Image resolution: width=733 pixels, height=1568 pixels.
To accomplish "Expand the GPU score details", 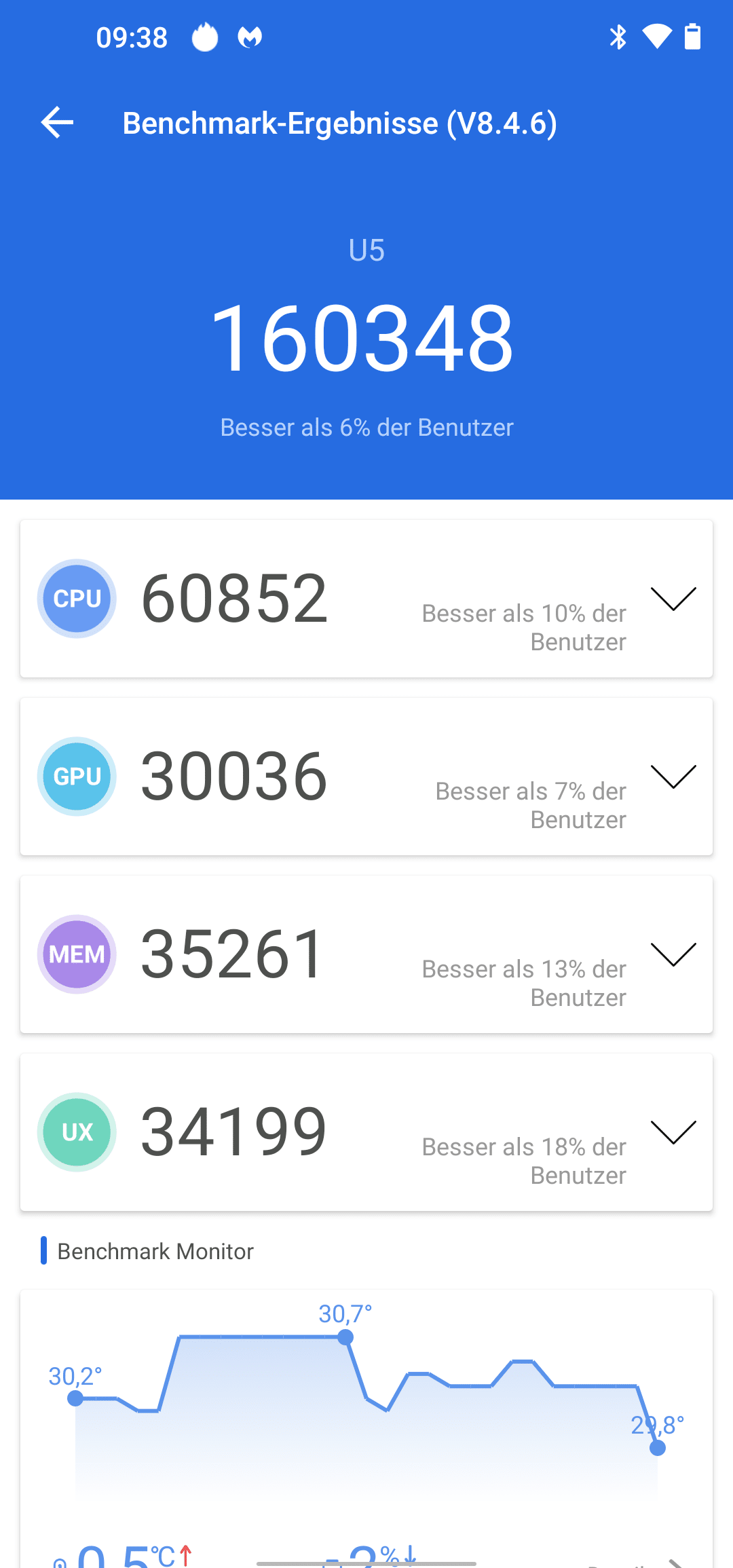I will pos(673,777).
